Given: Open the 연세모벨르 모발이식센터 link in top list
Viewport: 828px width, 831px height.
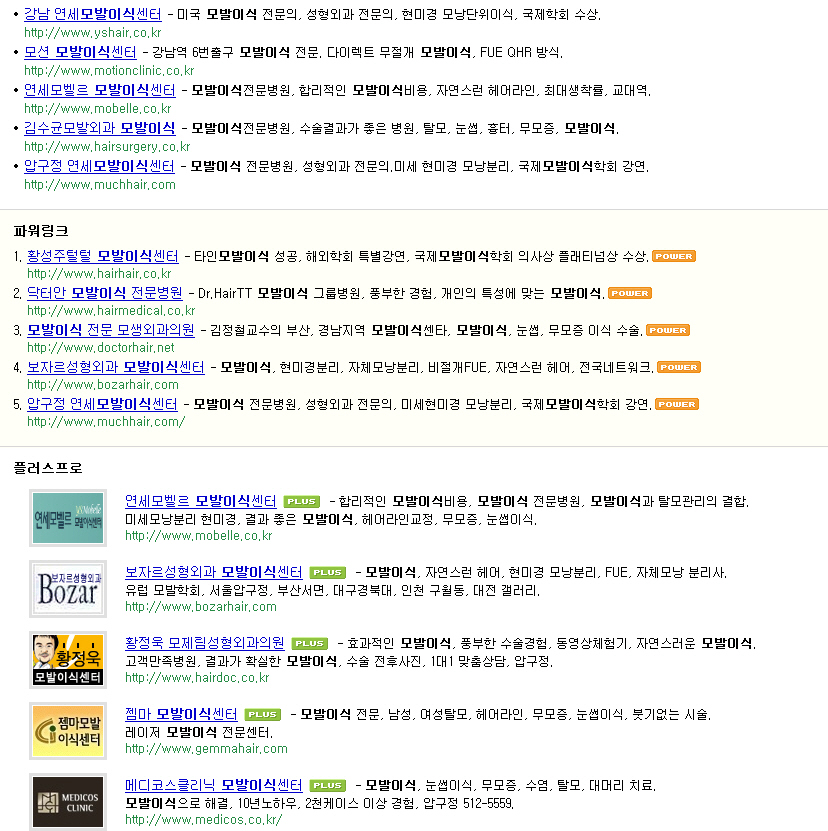Looking at the screenshot, I should point(100,91).
